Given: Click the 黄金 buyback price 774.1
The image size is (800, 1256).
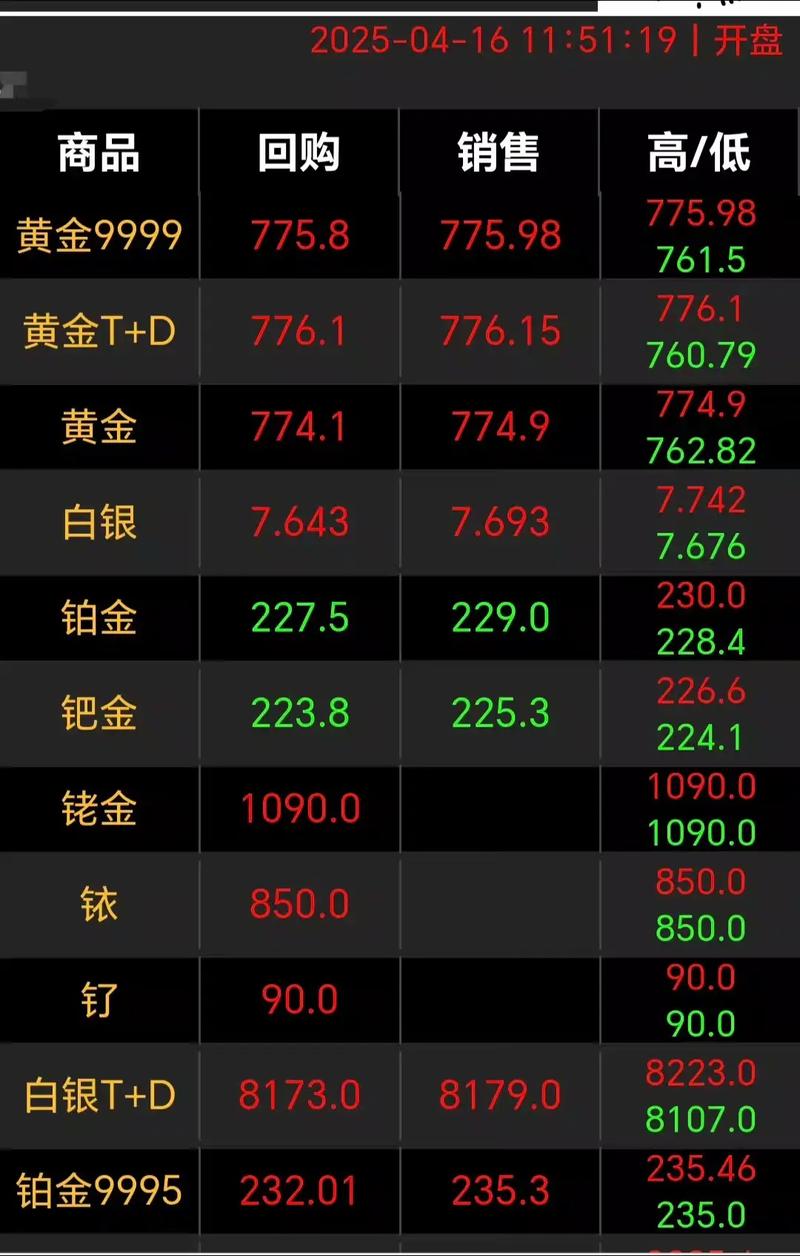Looking at the screenshot, I should point(298,426).
